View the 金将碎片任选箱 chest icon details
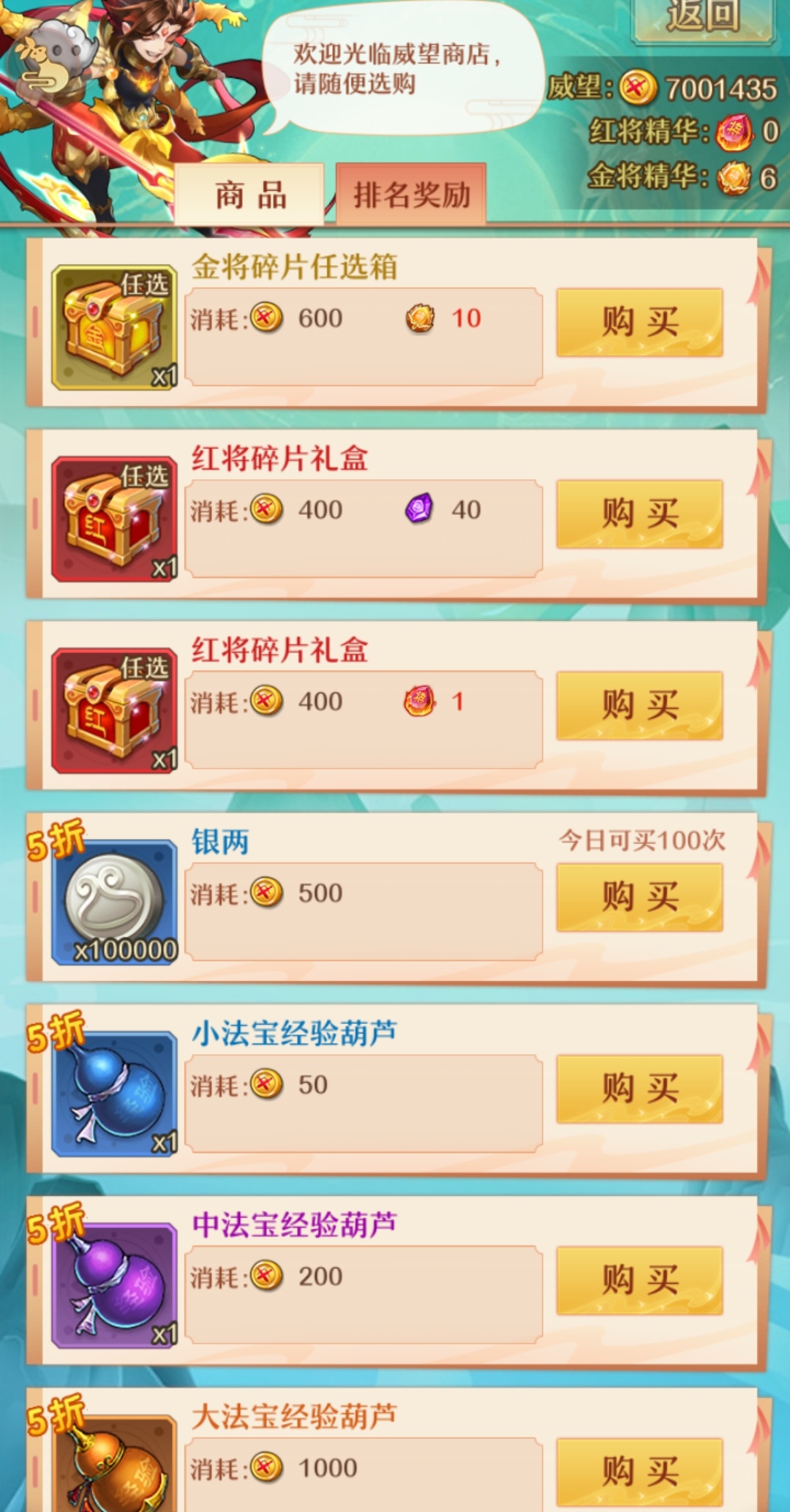Viewport: 790px width, 1512px height. coord(115,328)
